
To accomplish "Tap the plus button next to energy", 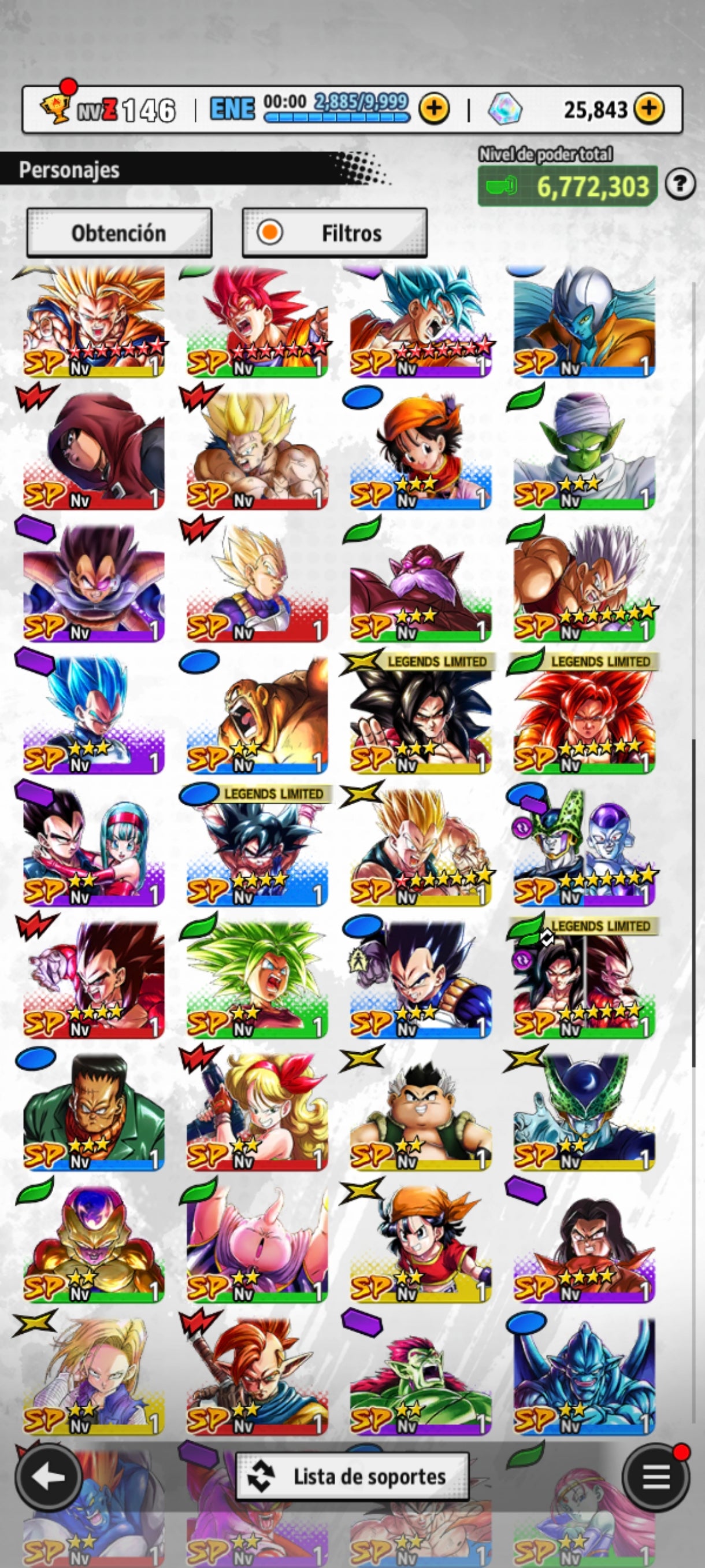I will coord(434,109).
